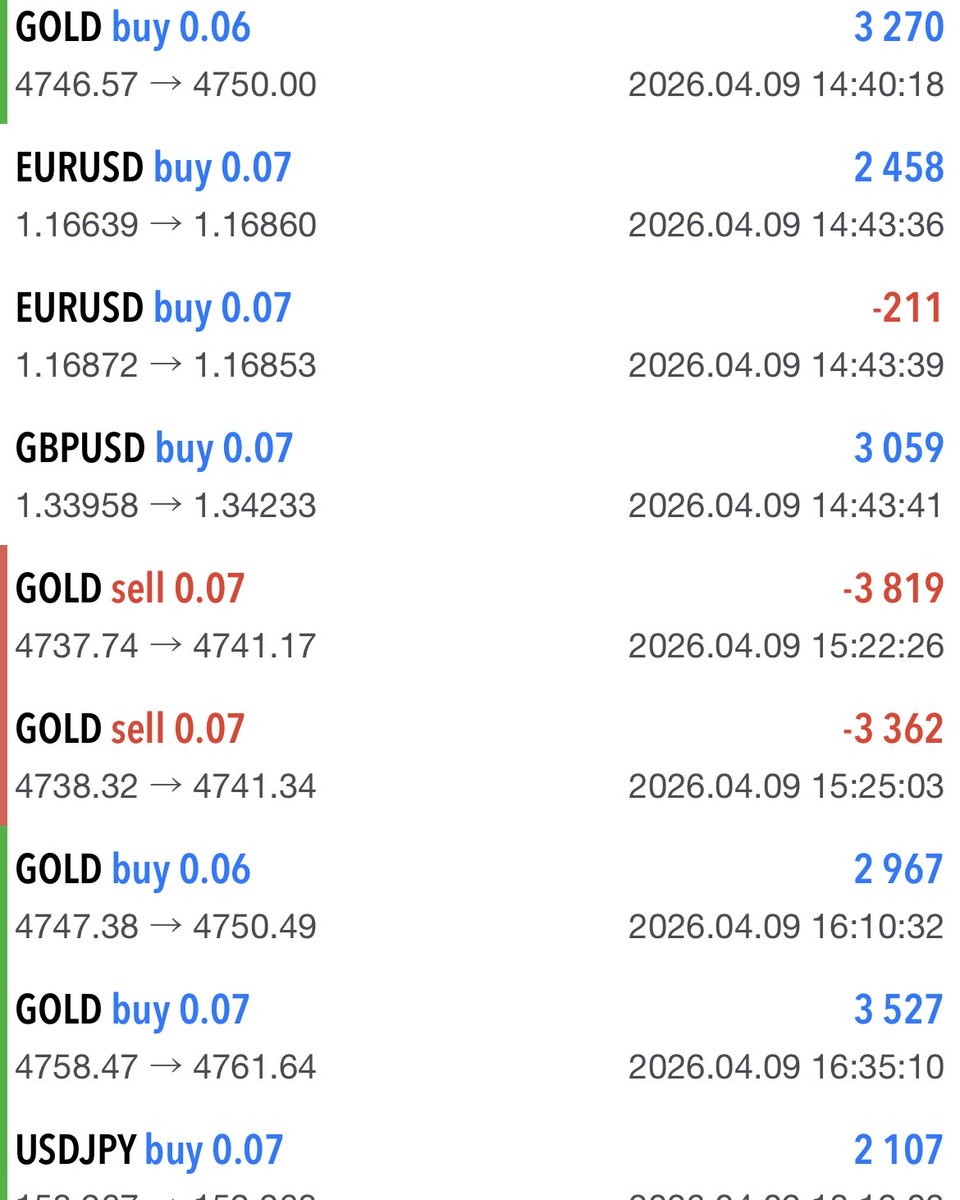The height and width of the screenshot is (1200, 960).
Task: Open EURUSD buy trade with -211 loss
Action: [480, 335]
